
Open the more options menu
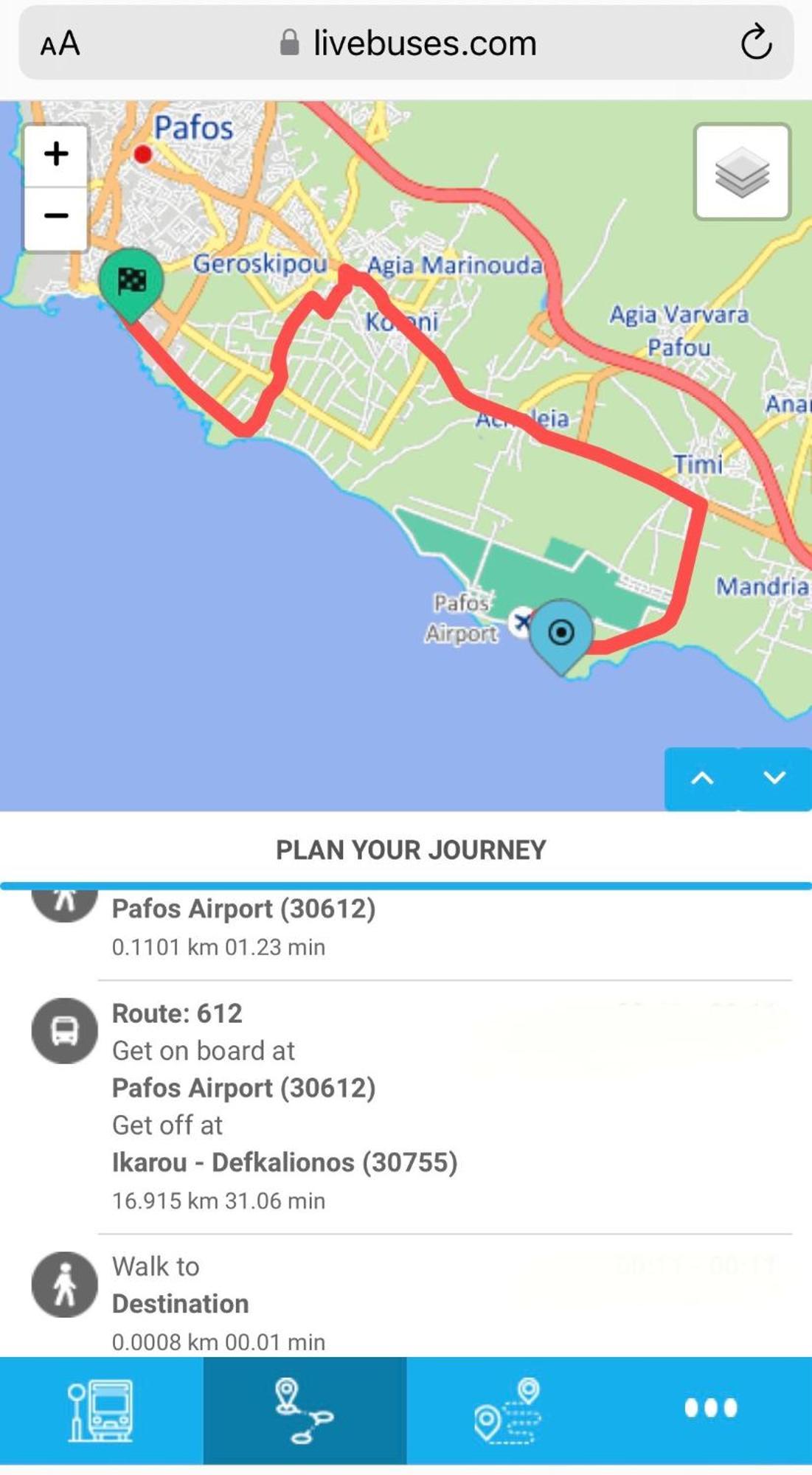[710, 1408]
